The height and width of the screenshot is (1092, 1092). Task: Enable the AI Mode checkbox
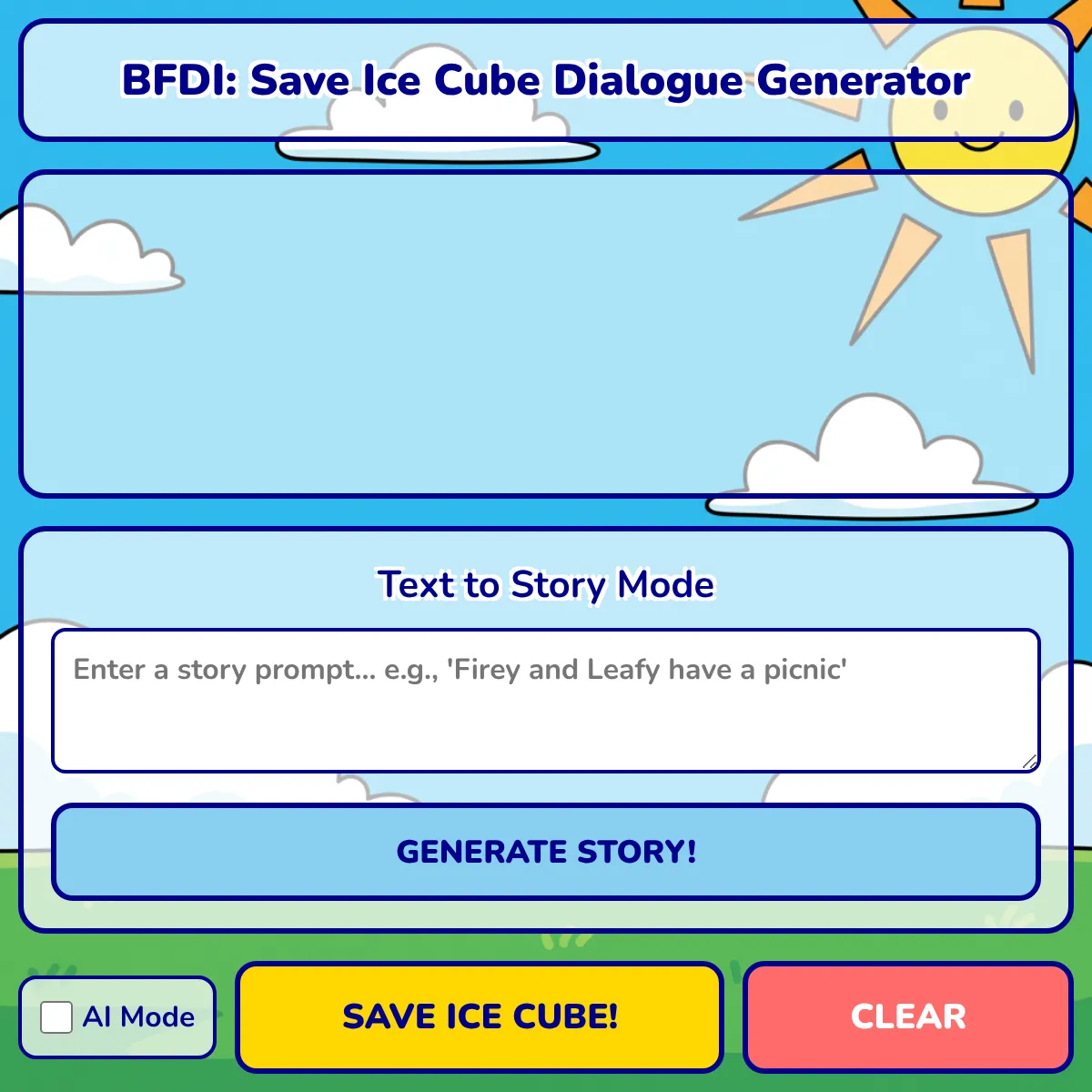[56, 1017]
